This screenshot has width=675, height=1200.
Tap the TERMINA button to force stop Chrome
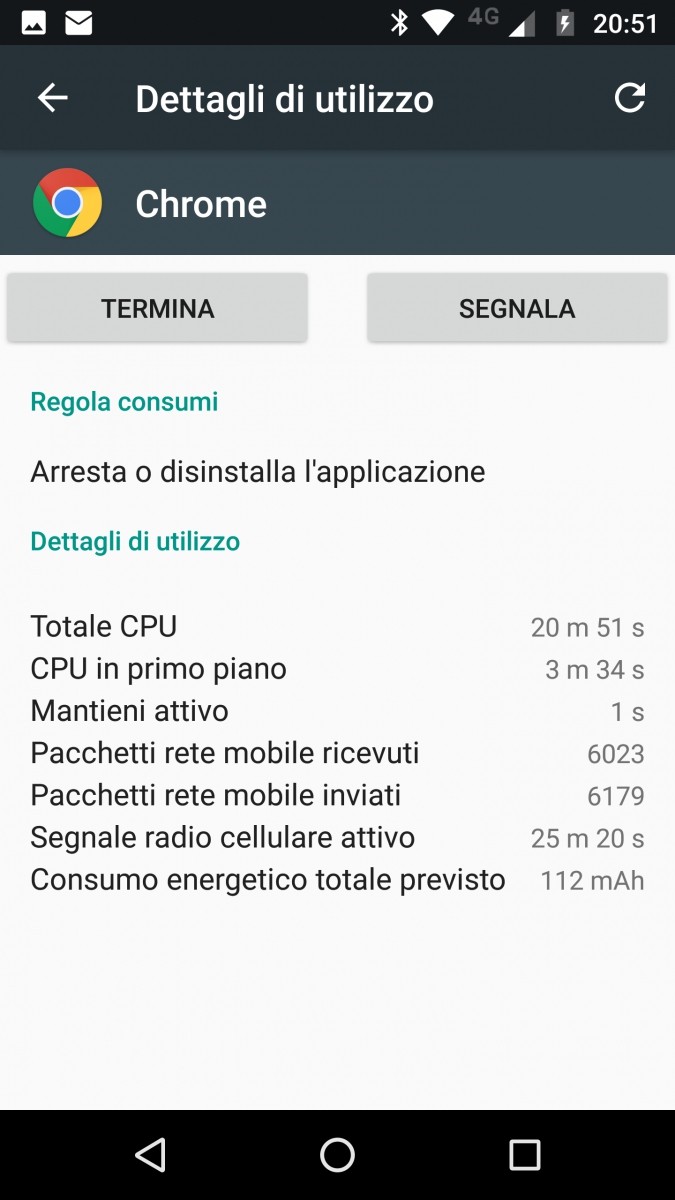click(x=158, y=308)
